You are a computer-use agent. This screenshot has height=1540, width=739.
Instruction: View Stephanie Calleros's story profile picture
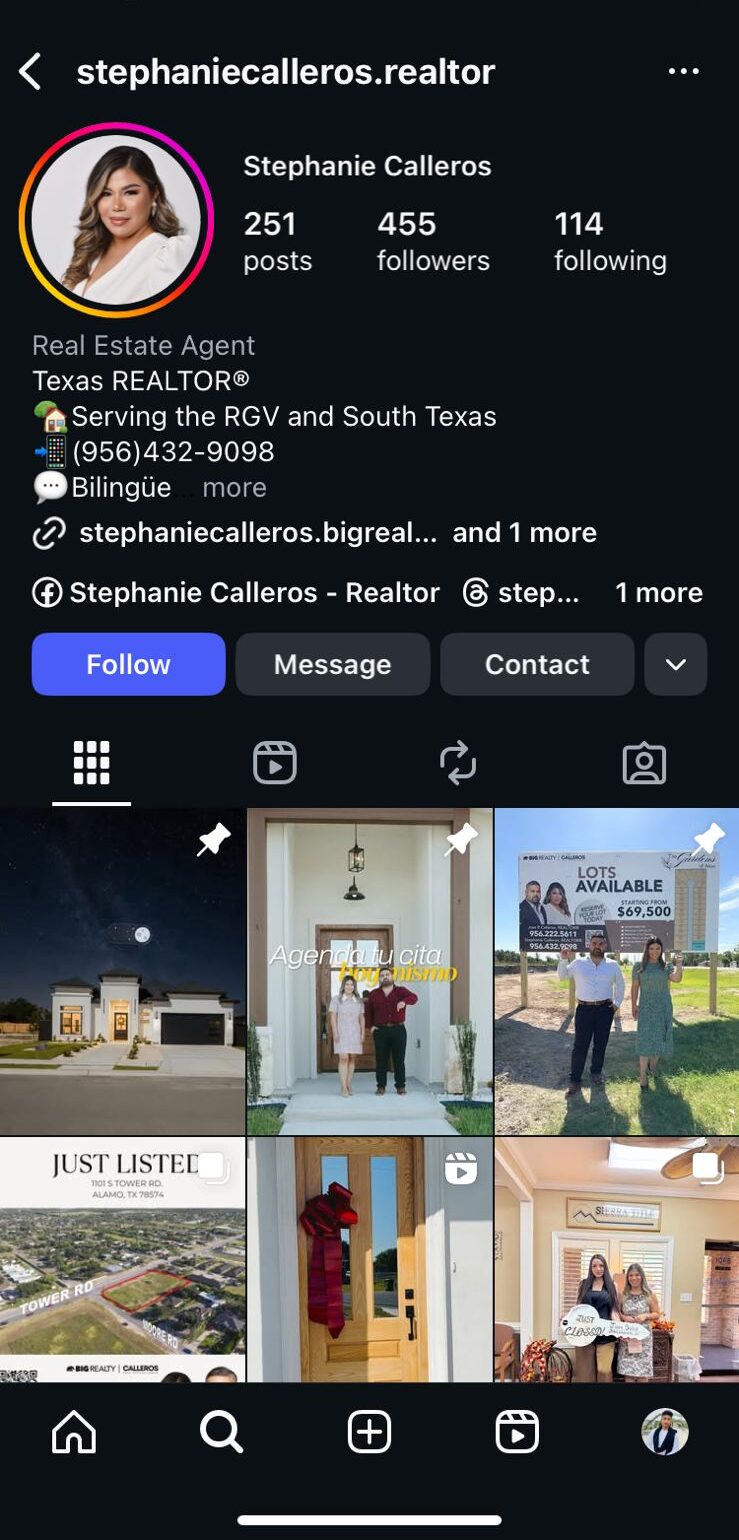(x=116, y=220)
